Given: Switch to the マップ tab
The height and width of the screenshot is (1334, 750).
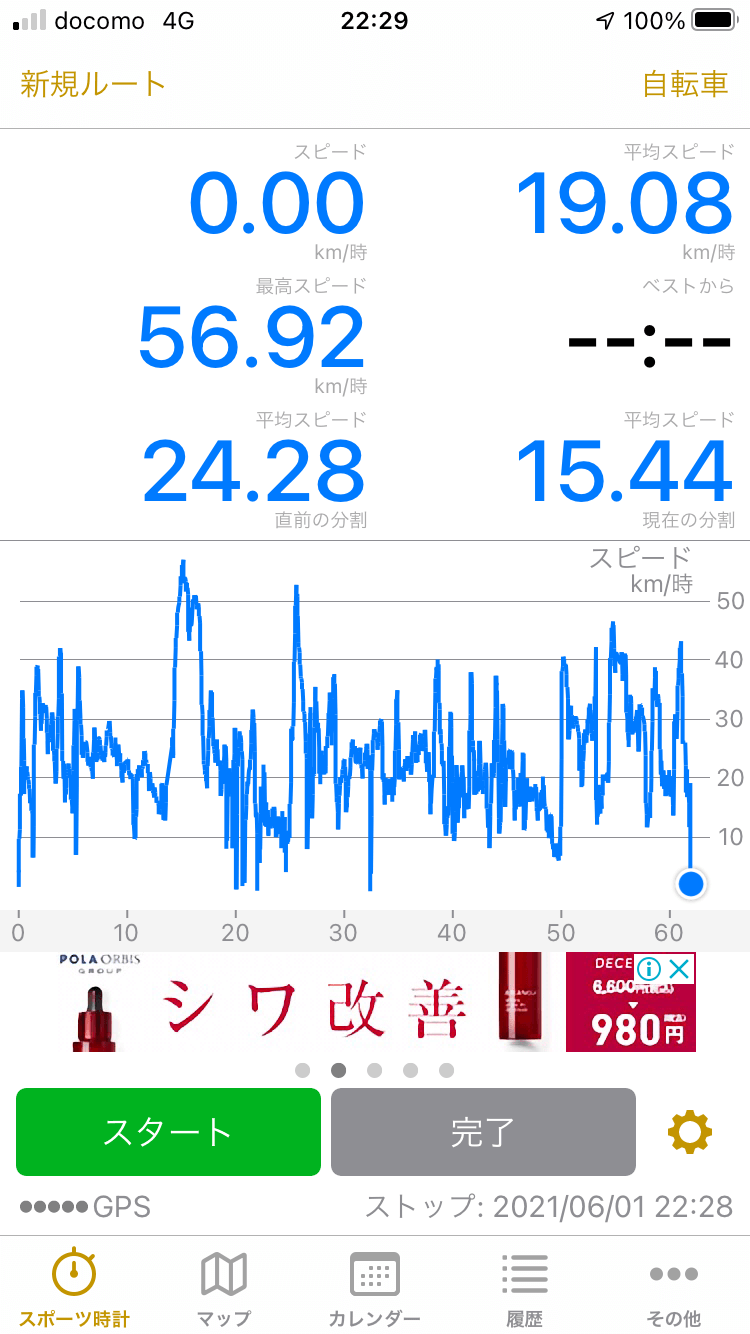Looking at the screenshot, I should pos(223,1289).
